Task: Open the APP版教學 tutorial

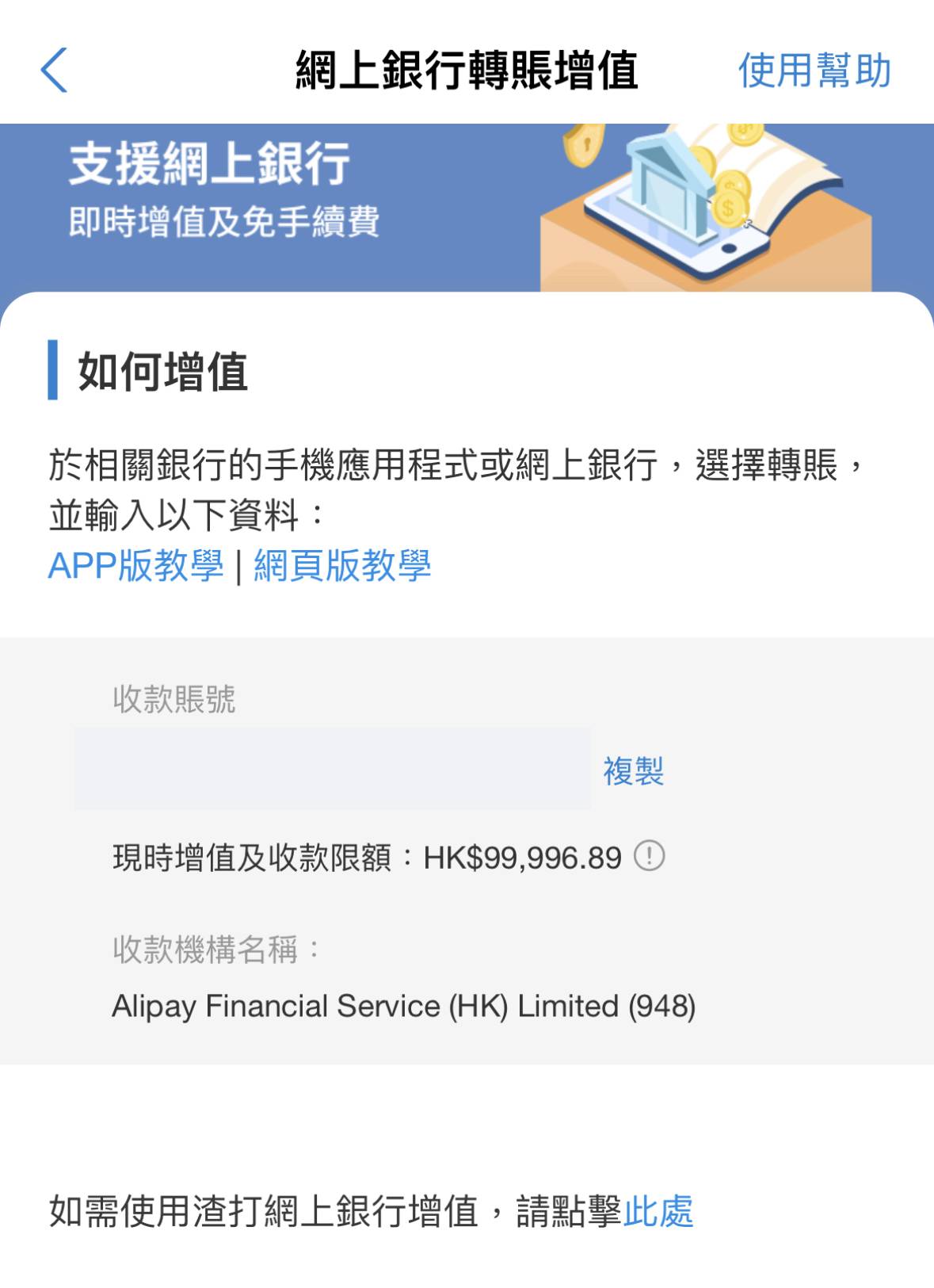Action: [135, 566]
